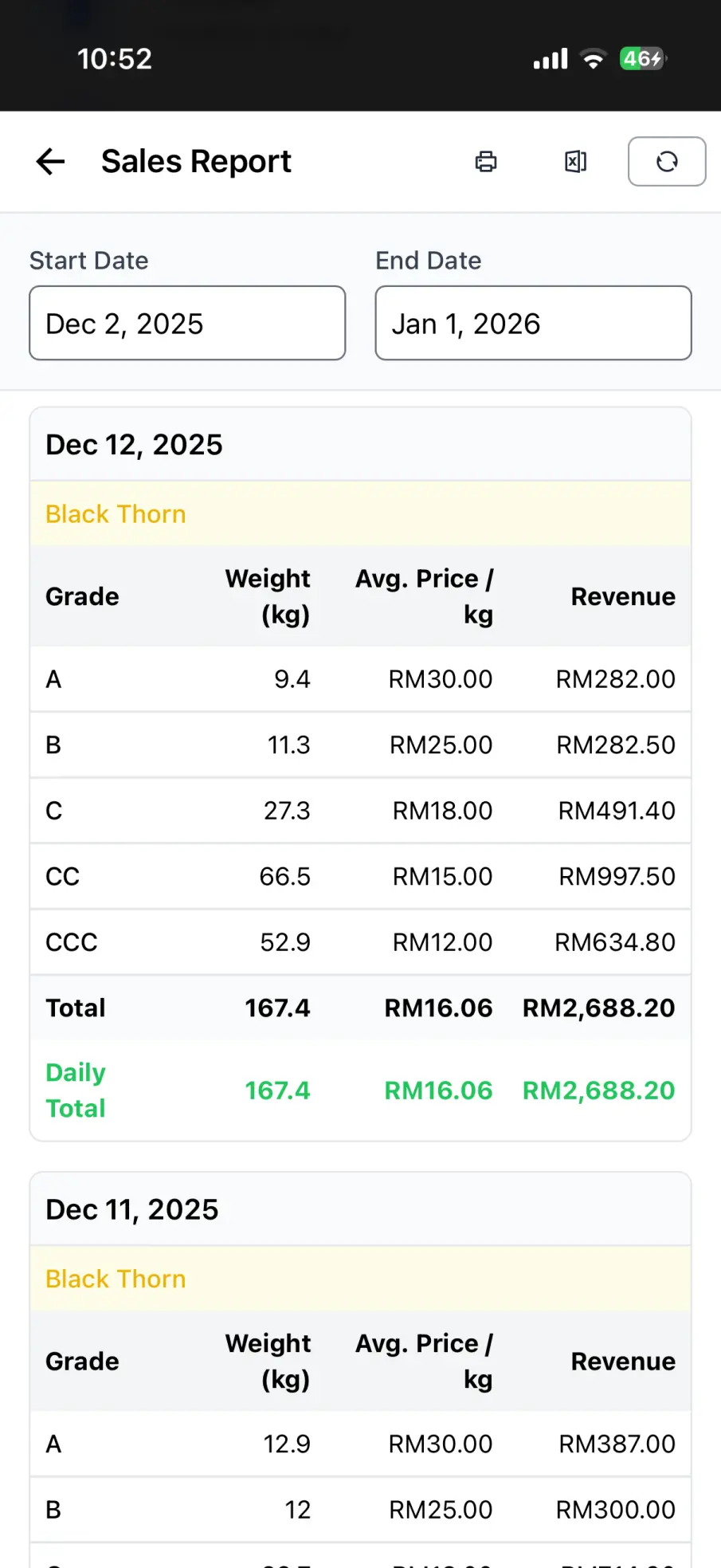Screen dimensions: 721x1568
Task: Select the Black Thorn label under Dec 11
Action: point(115,1278)
